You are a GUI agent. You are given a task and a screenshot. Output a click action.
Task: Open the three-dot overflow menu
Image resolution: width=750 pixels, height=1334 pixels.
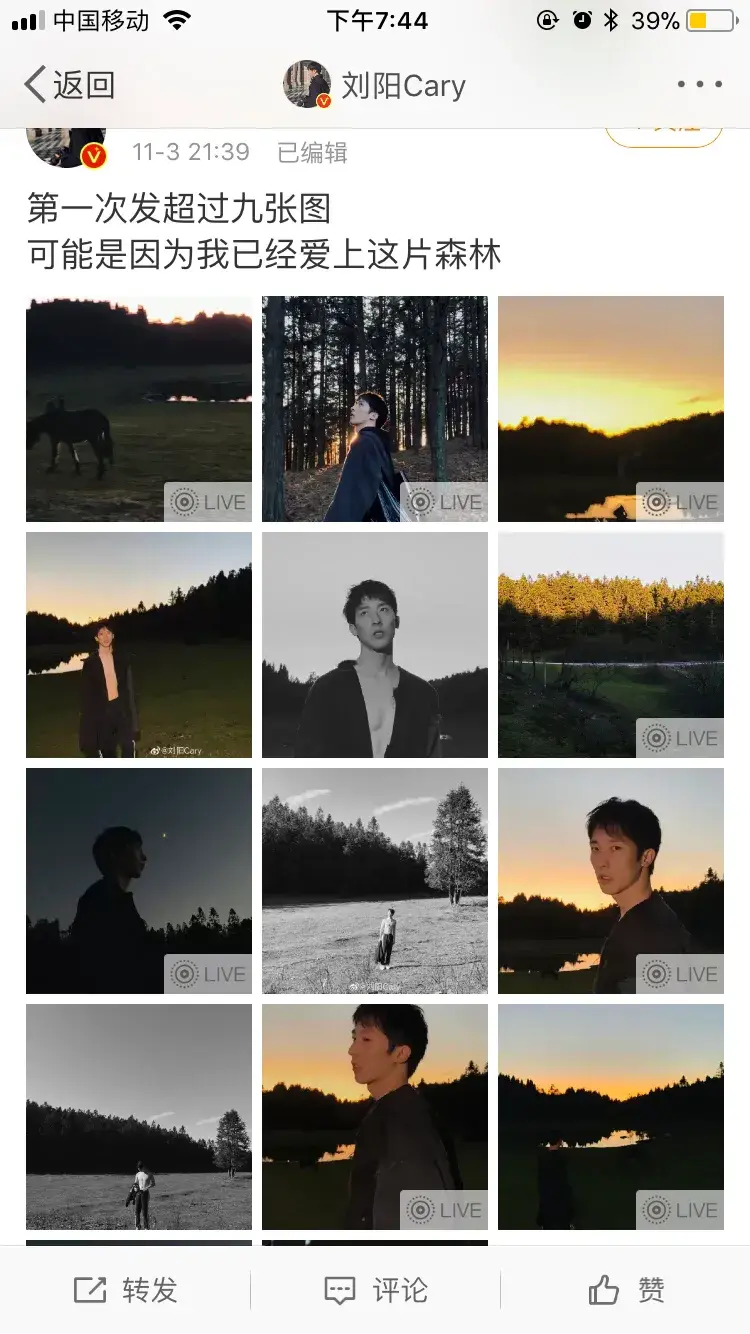coord(699,85)
